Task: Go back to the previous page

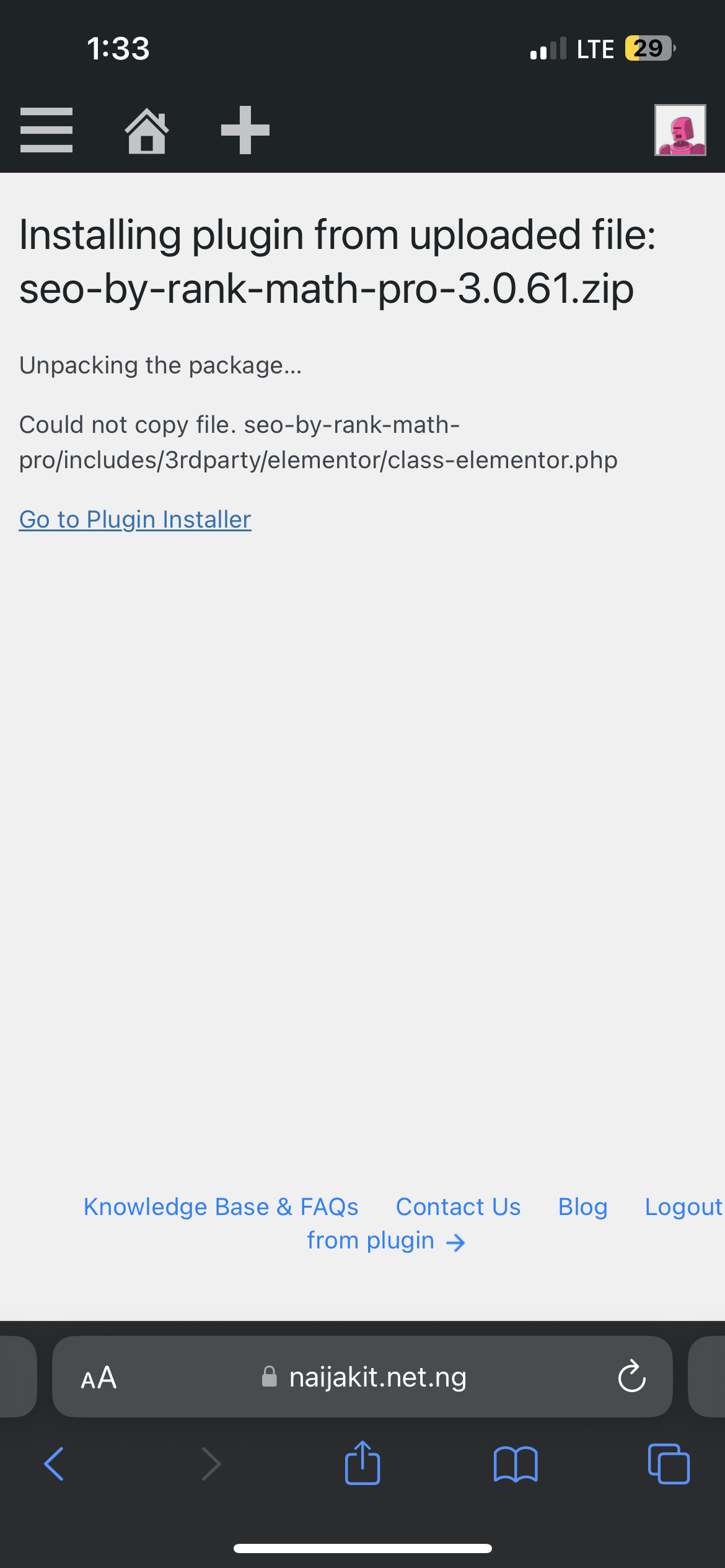Action: pyautogui.click(x=55, y=1464)
